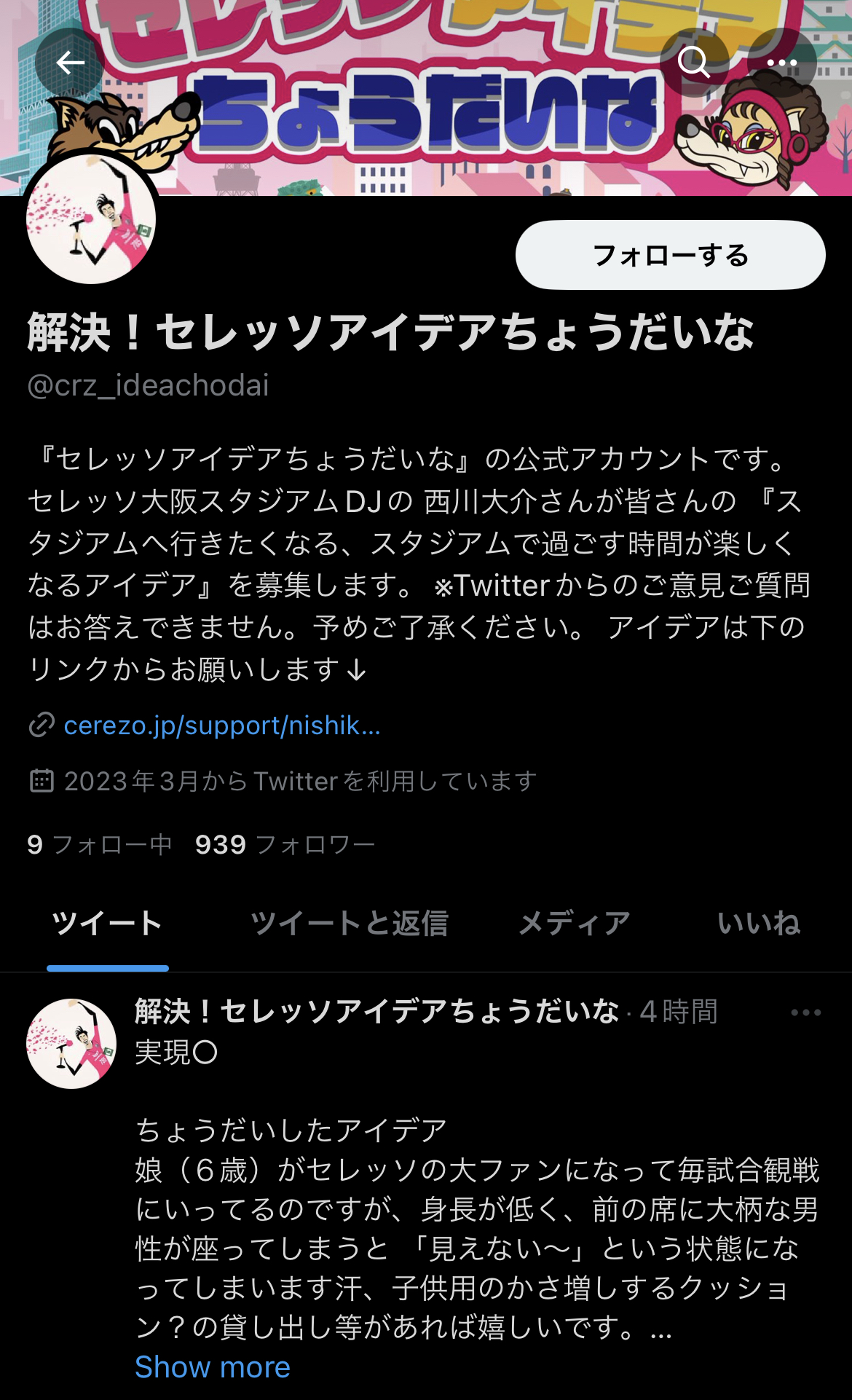Switch to the メディア tab
The width and height of the screenshot is (852, 1400).
coord(574,924)
